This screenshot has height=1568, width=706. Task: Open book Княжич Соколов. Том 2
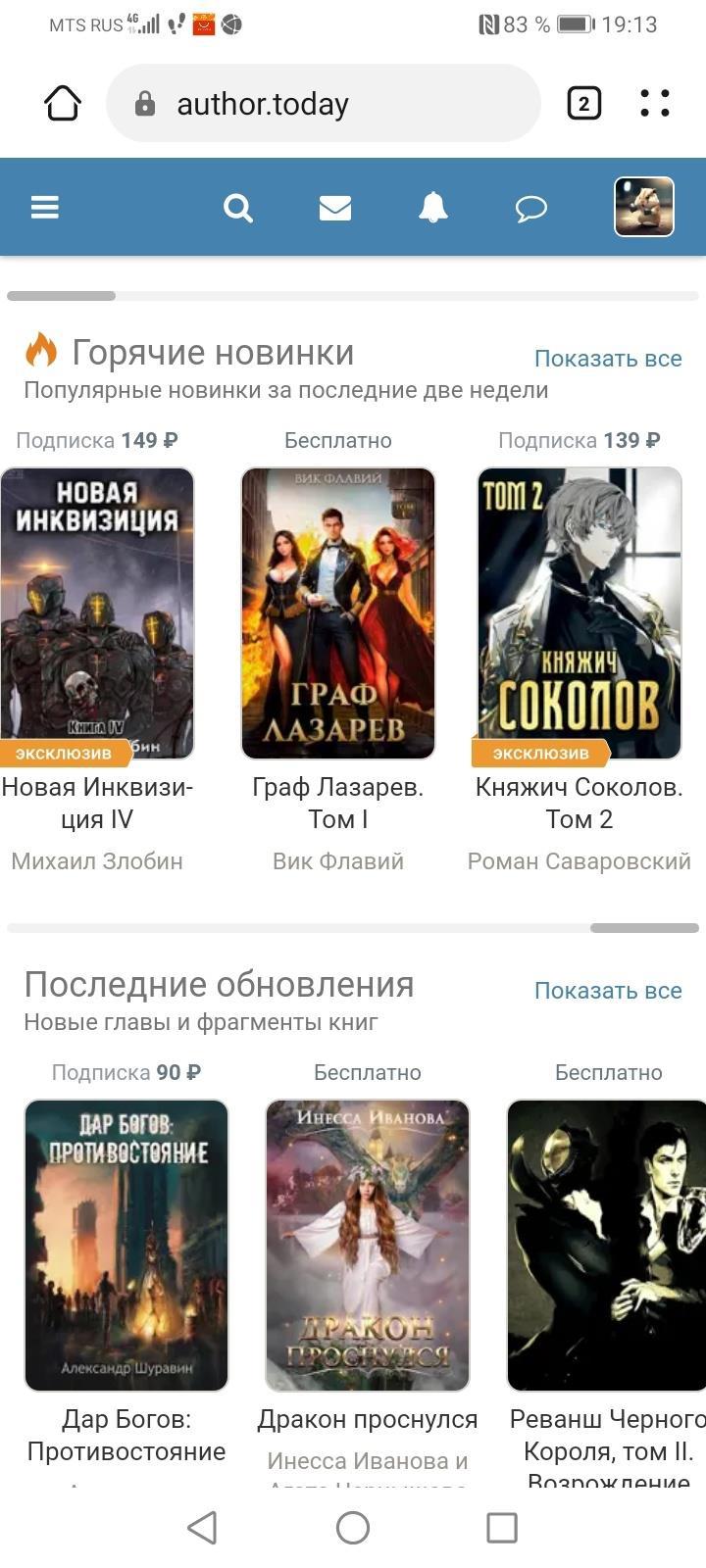[x=580, y=613]
